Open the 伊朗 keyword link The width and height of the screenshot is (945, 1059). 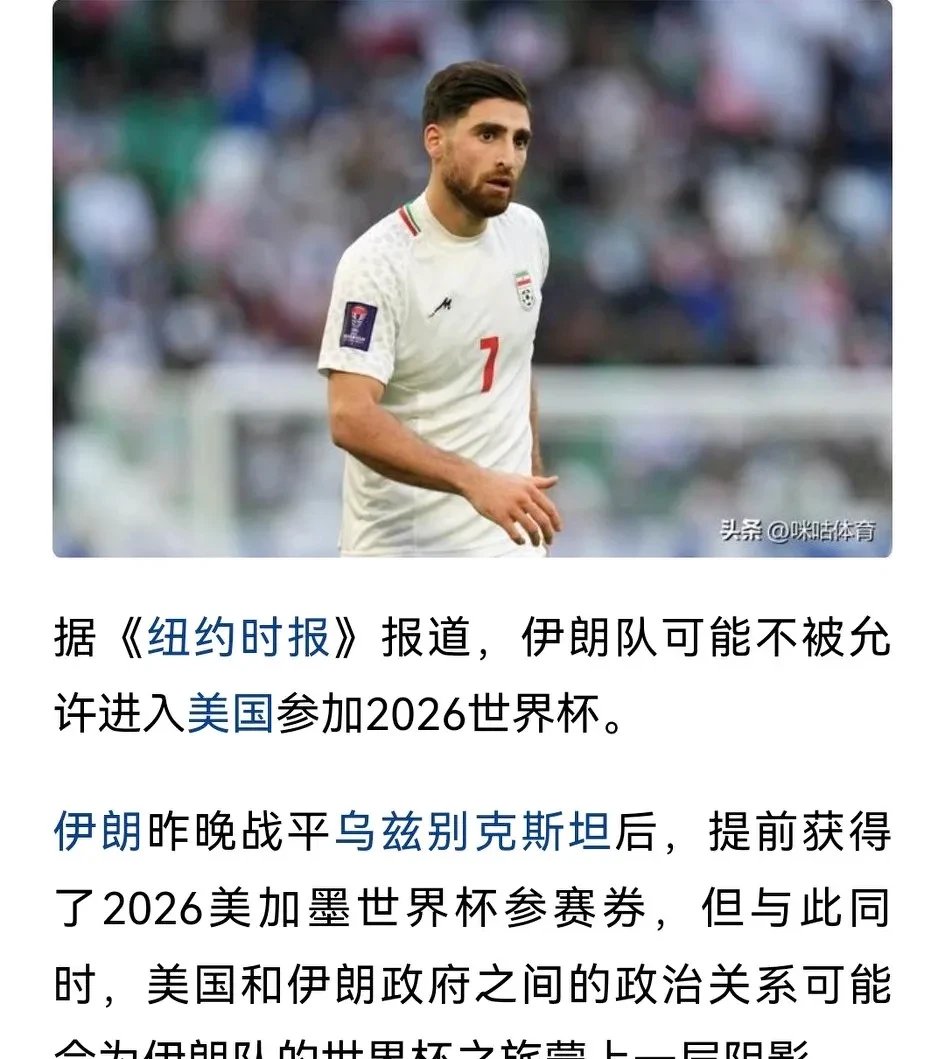click(x=98, y=832)
